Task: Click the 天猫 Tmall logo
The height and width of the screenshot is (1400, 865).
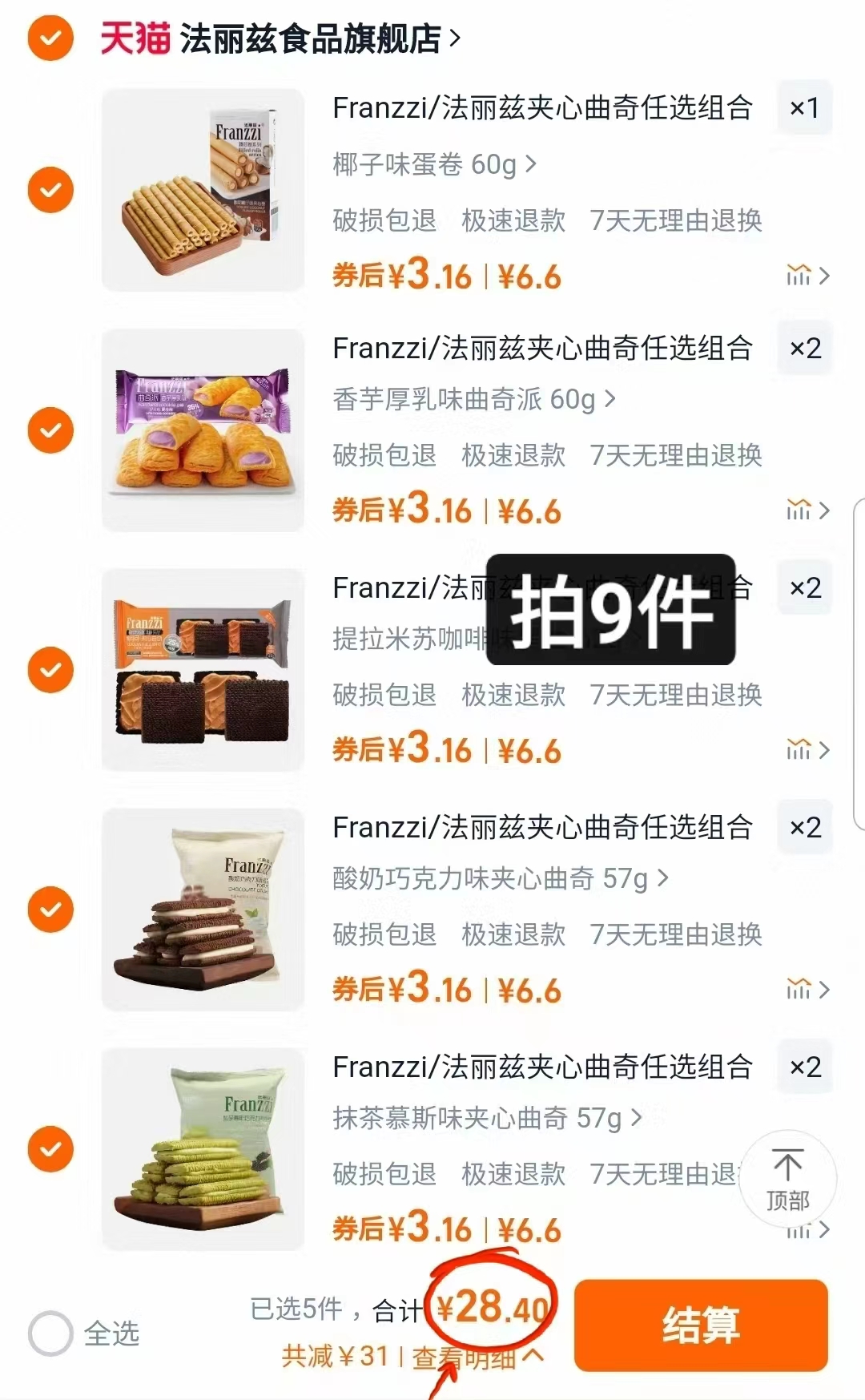Action: [135, 38]
